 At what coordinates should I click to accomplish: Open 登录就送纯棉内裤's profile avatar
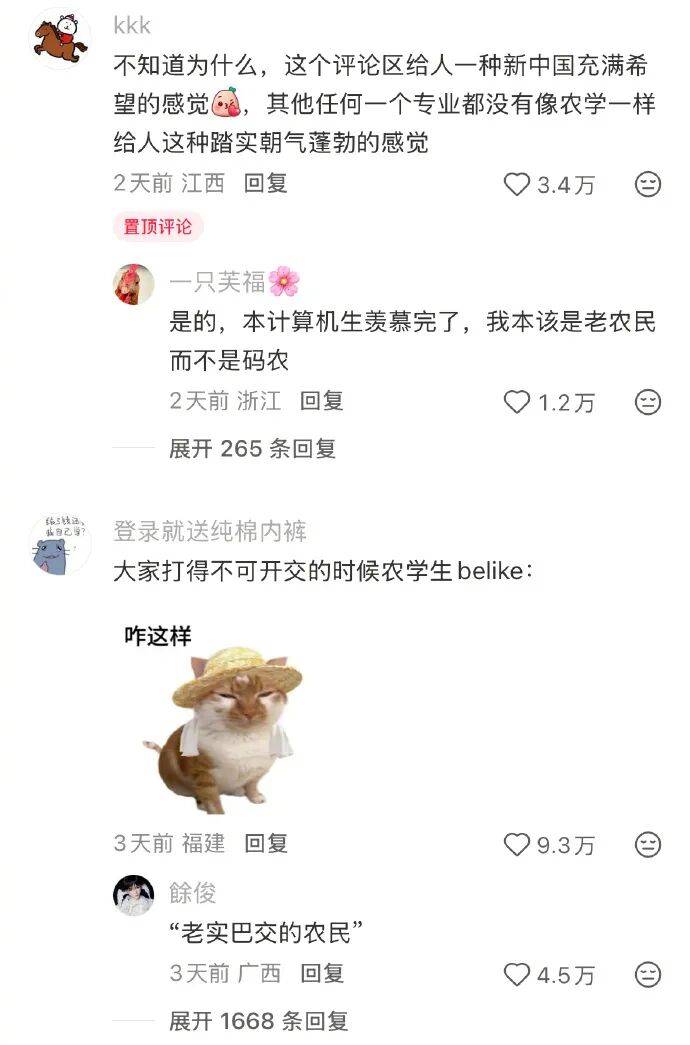click(60, 544)
